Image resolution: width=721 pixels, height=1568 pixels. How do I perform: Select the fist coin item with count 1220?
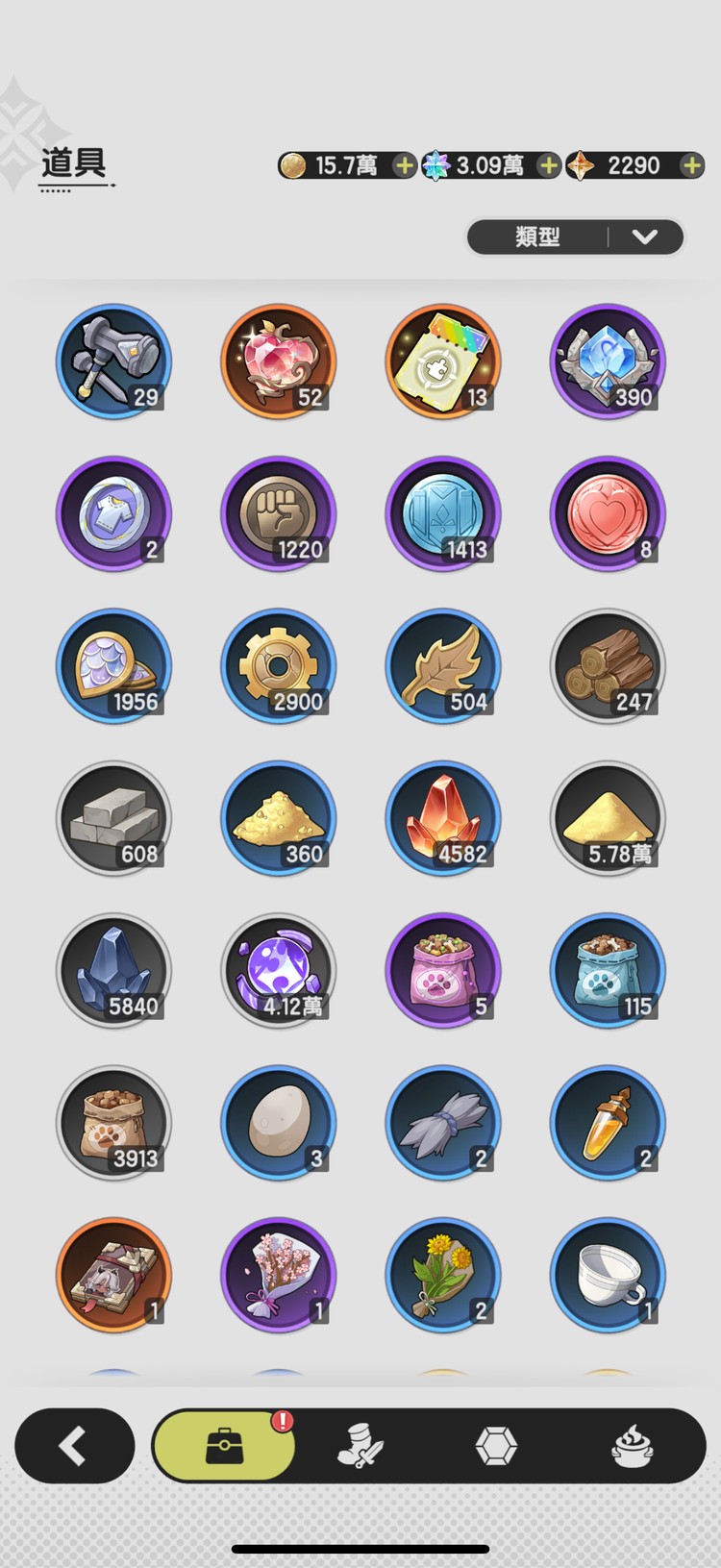point(279,513)
